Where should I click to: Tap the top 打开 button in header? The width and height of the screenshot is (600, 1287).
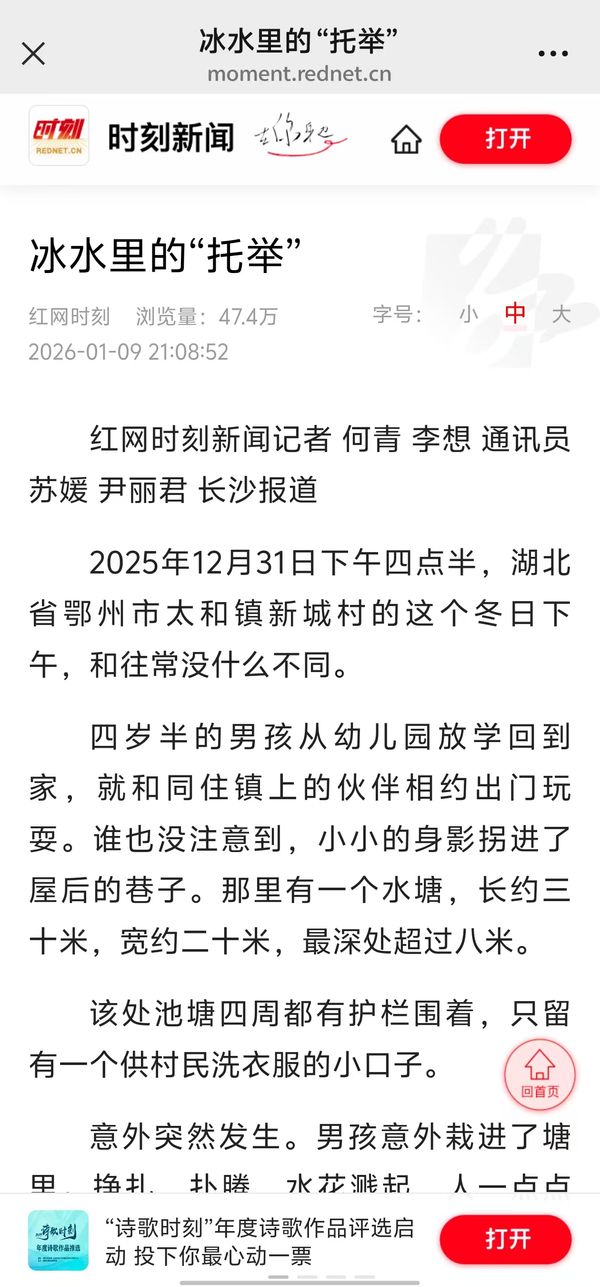(x=506, y=139)
